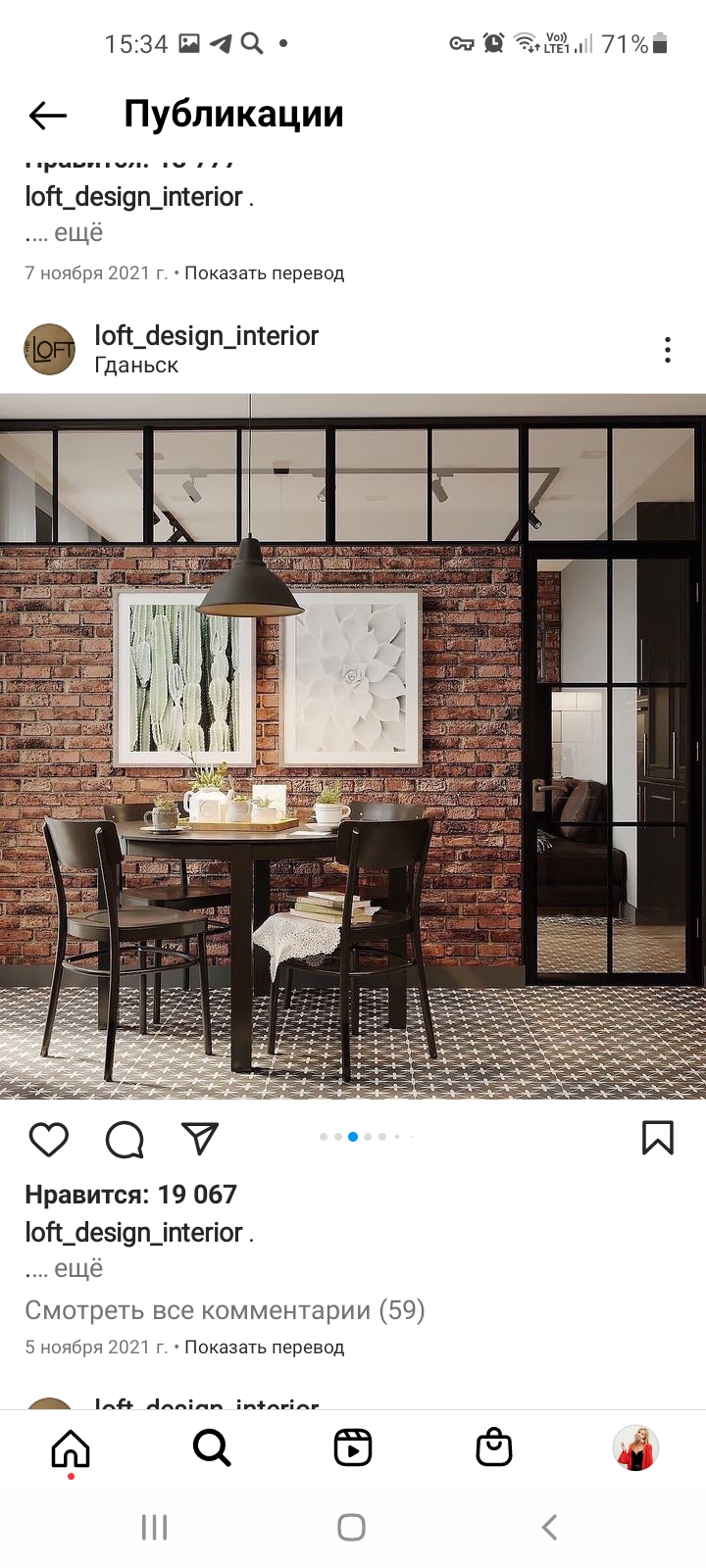The image size is (706, 1568).
Task: Open the post's three-dot options menu
Action: (668, 350)
